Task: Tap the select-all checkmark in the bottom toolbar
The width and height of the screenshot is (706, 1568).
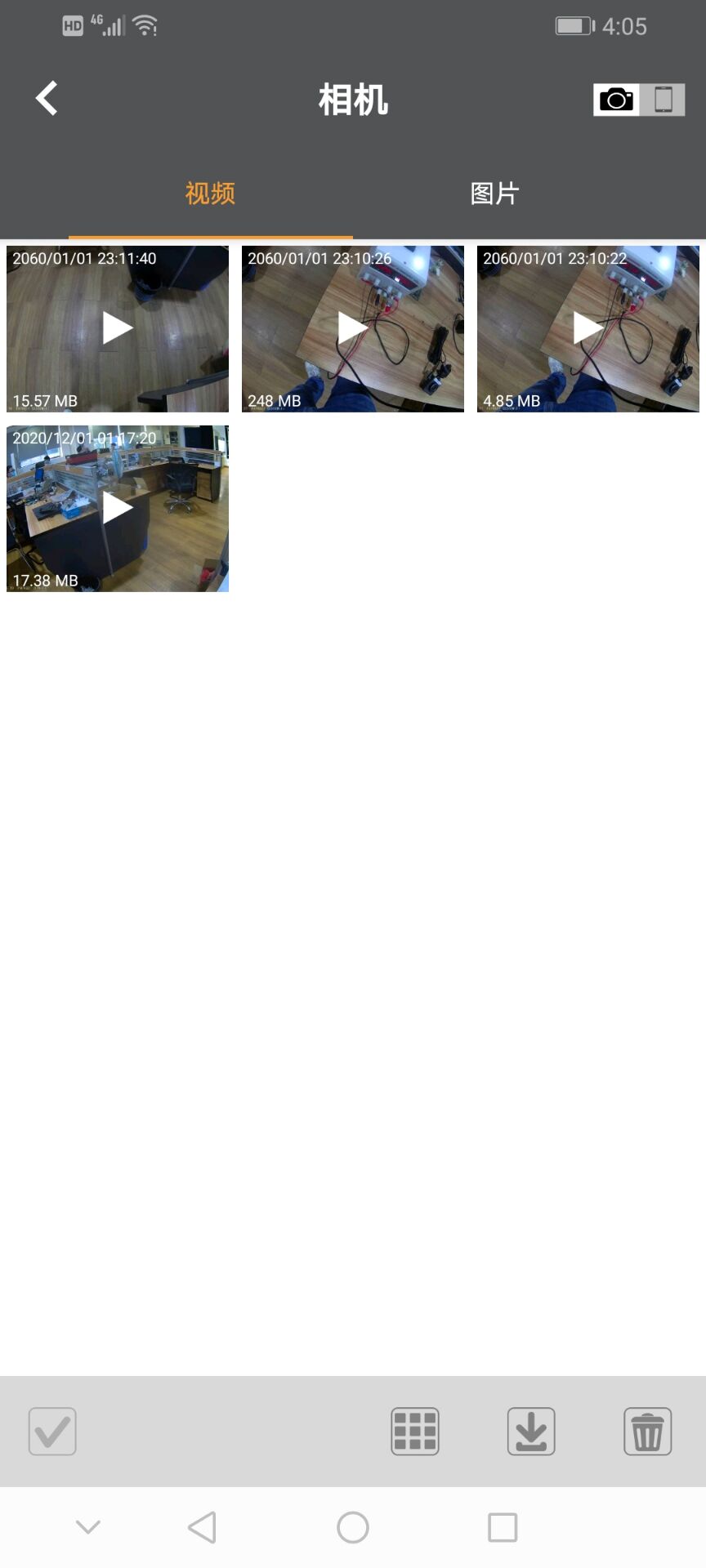Action: click(52, 1431)
